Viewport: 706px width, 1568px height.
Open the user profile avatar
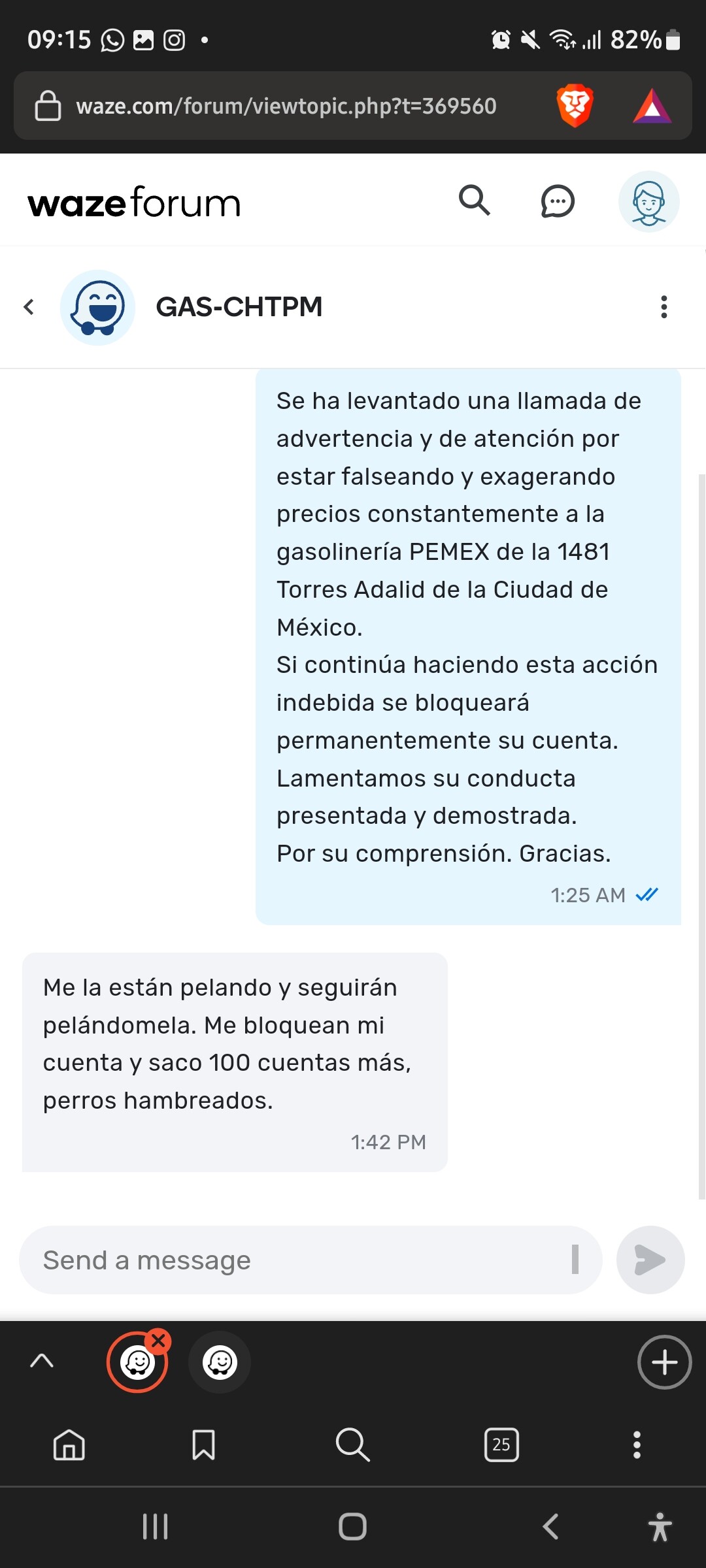click(x=648, y=201)
